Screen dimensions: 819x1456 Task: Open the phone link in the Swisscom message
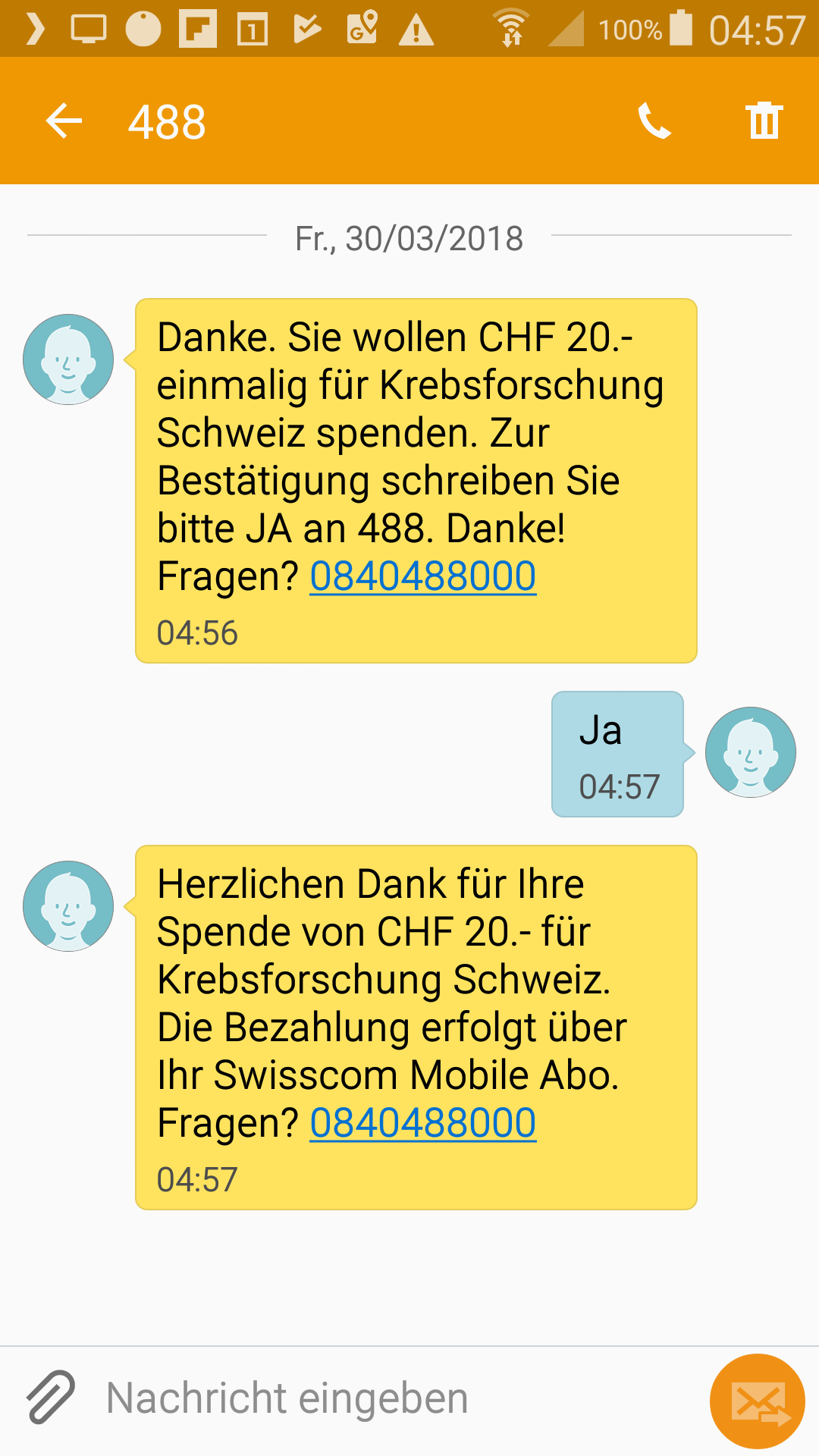coord(423,1122)
